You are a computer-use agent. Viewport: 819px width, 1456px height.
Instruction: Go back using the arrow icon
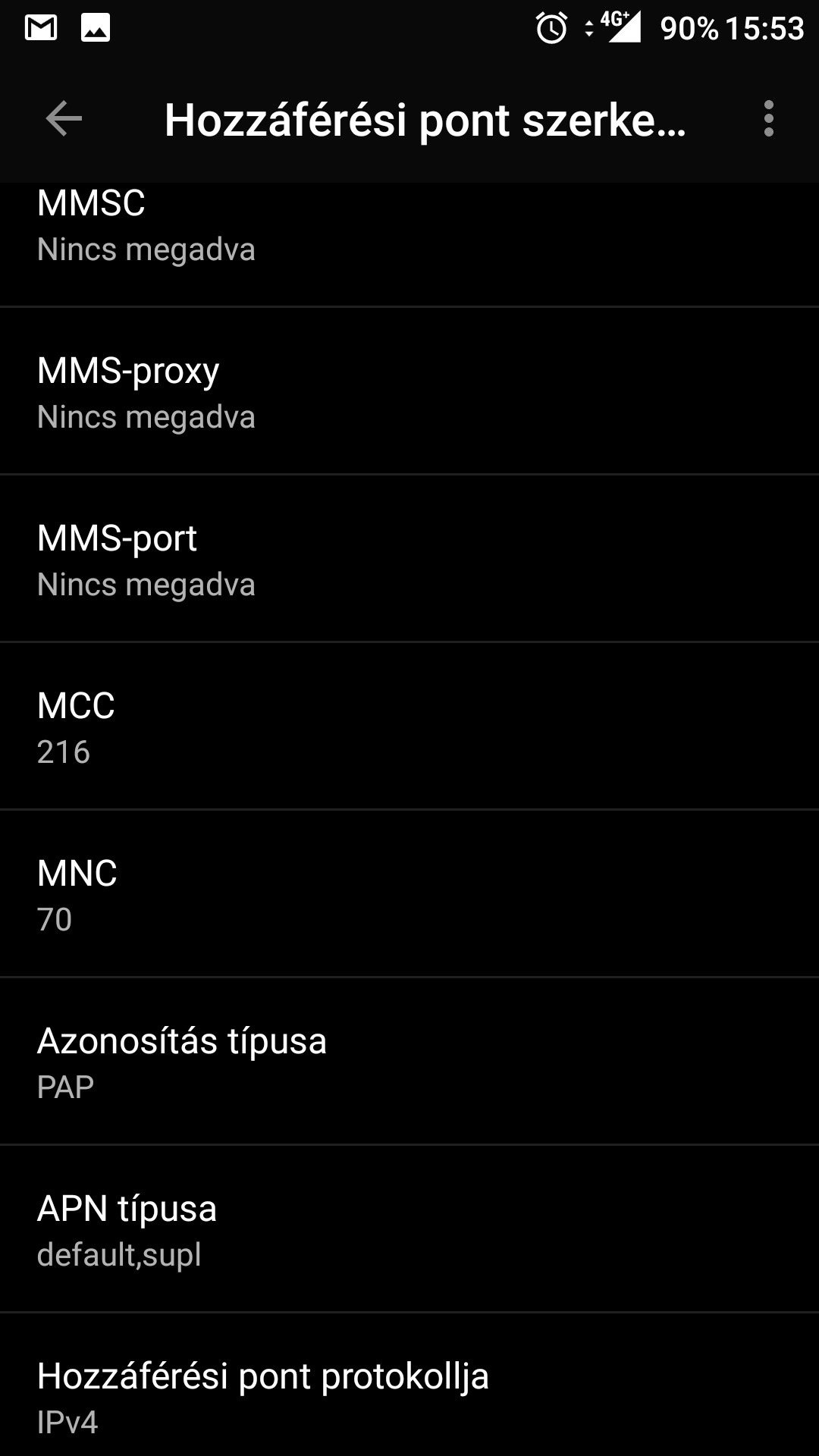[x=64, y=119]
